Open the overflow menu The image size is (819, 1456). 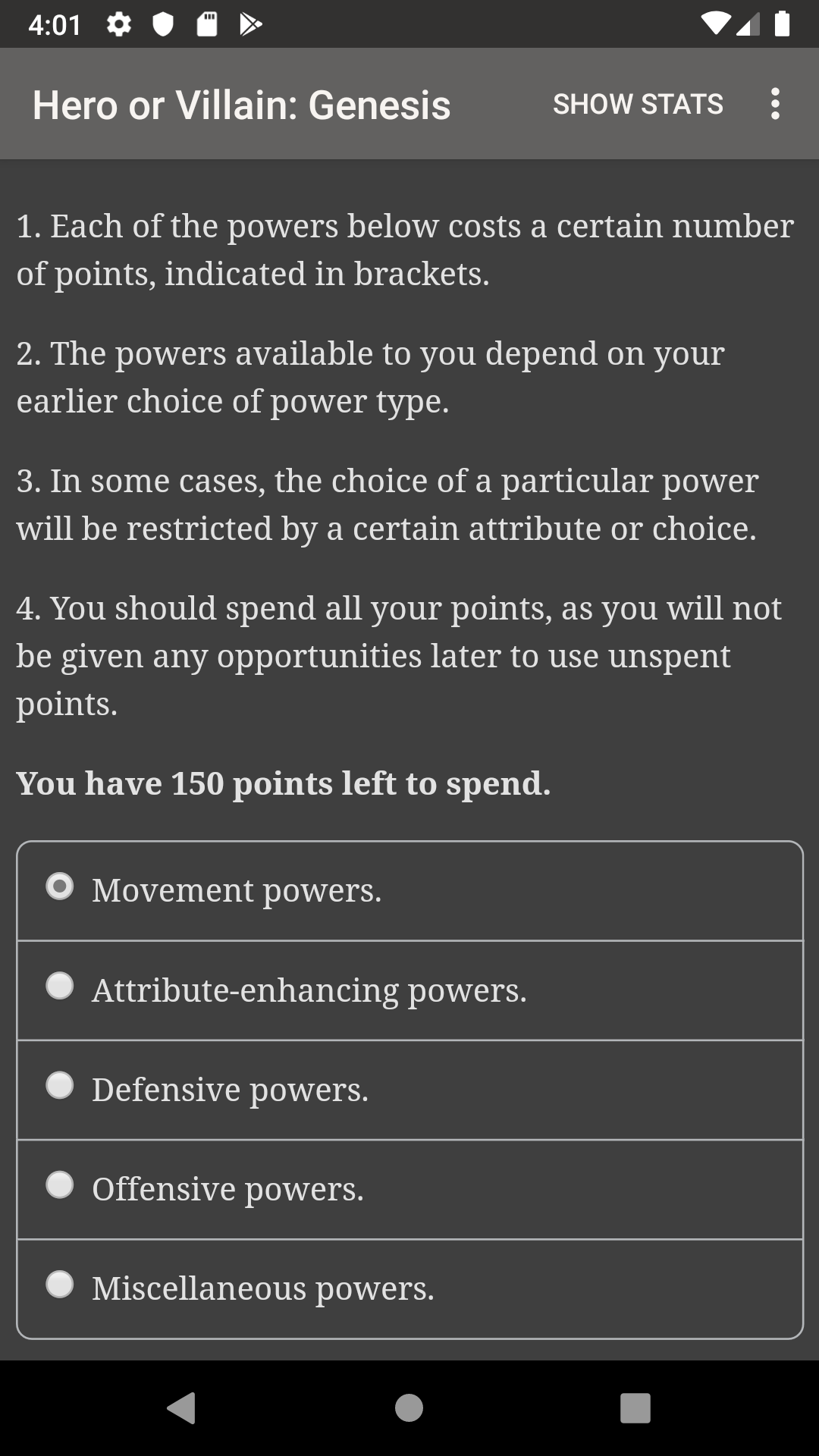(x=774, y=104)
